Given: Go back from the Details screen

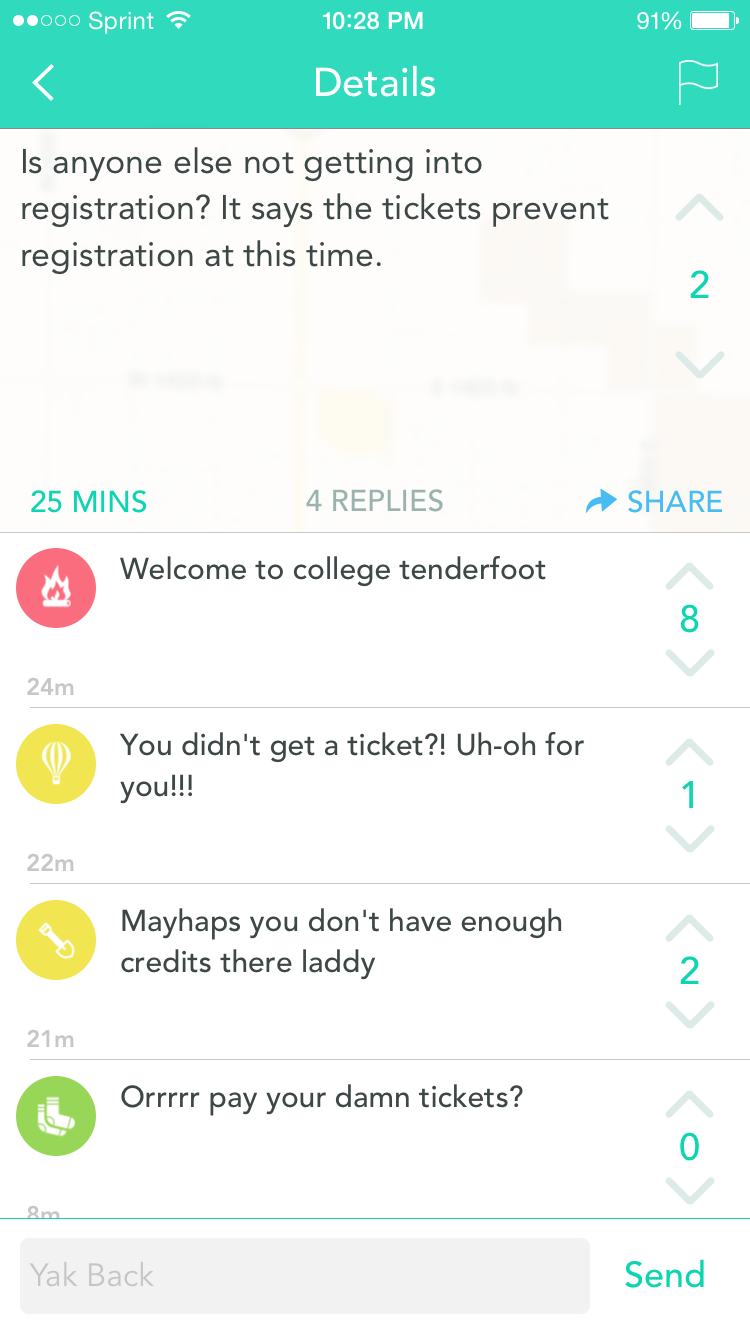Looking at the screenshot, I should (x=43, y=83).
